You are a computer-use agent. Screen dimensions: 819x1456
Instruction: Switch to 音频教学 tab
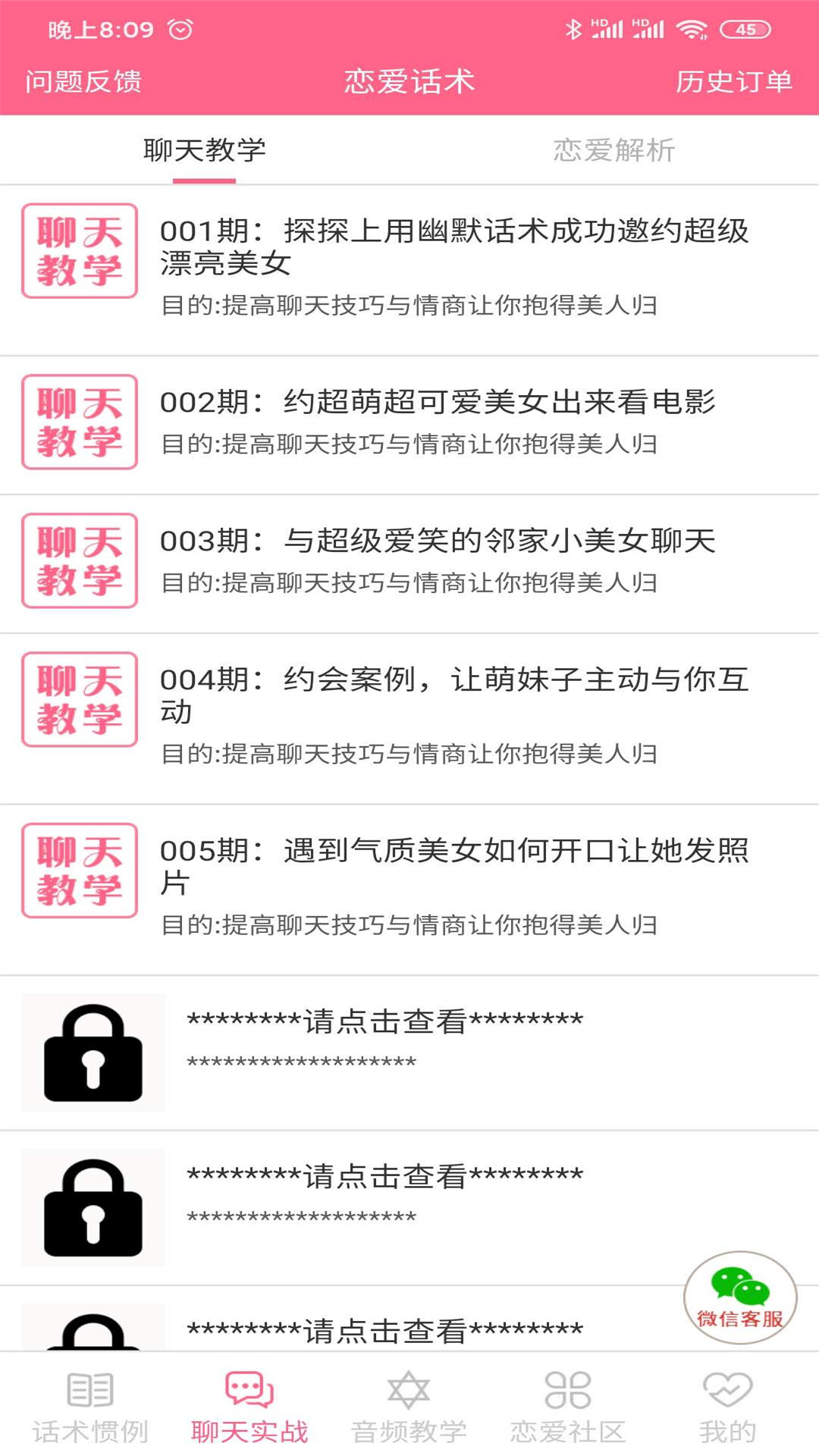click(409, 1407)
